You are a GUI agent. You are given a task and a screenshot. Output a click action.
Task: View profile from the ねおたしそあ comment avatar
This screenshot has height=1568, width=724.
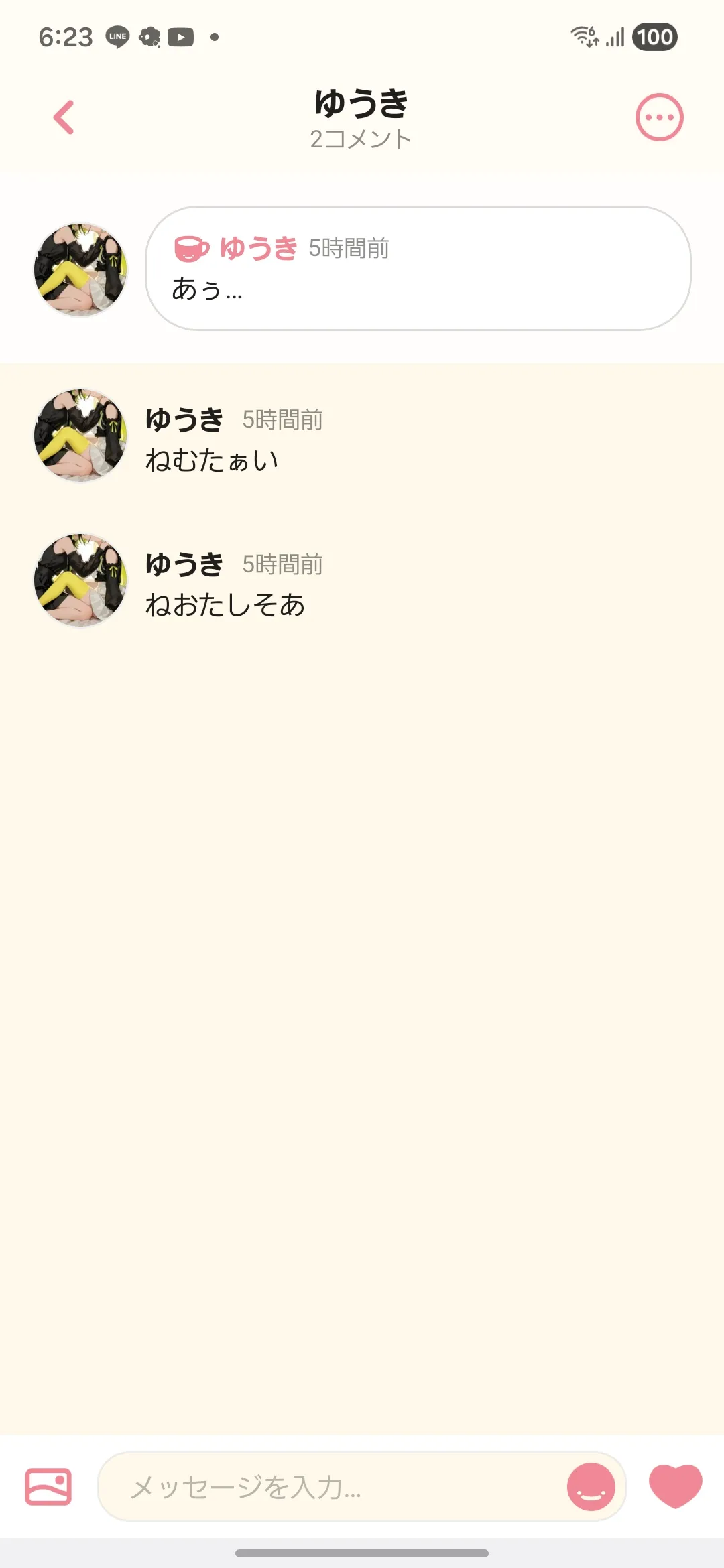tap(80, 580)
